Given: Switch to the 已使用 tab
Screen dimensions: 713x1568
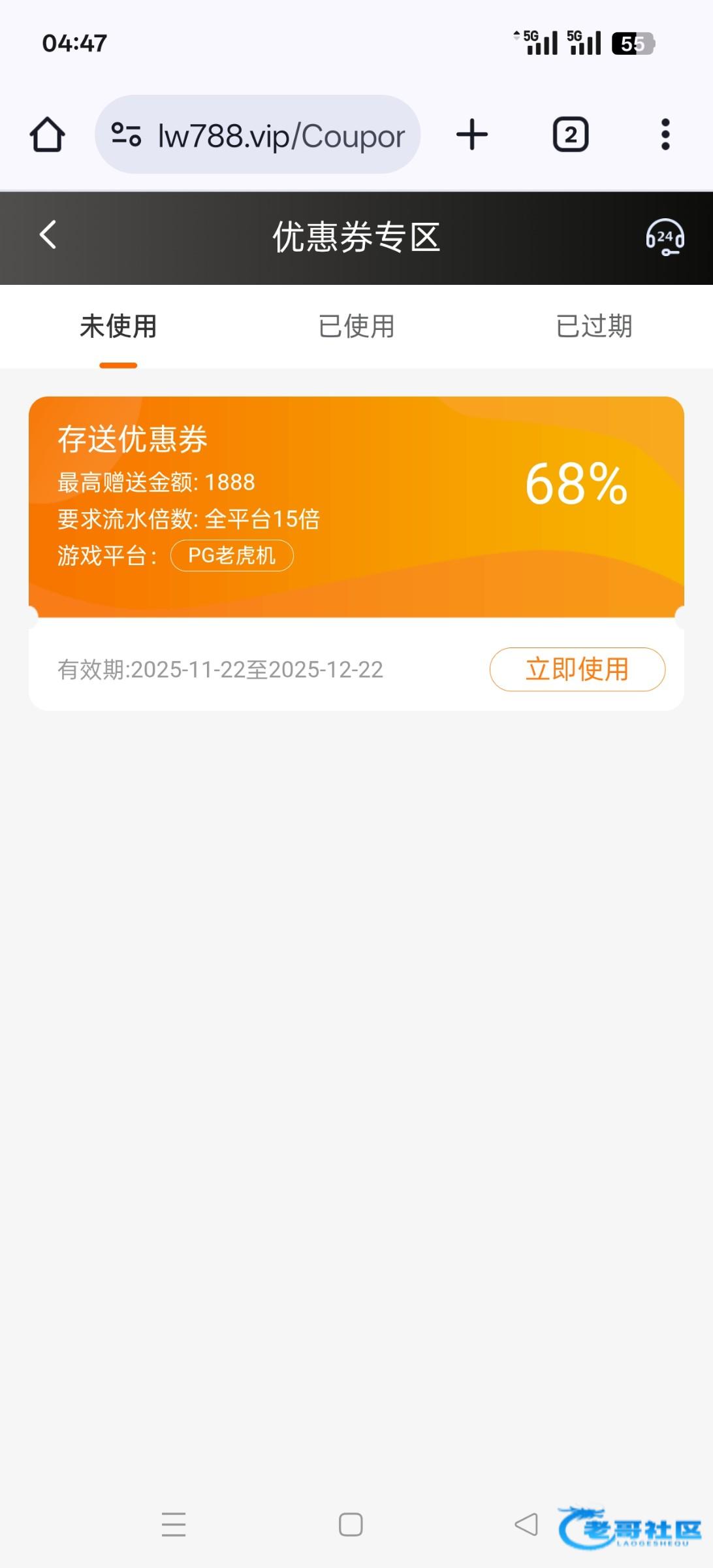Looking at the screenshot, I should click(356, 326).
